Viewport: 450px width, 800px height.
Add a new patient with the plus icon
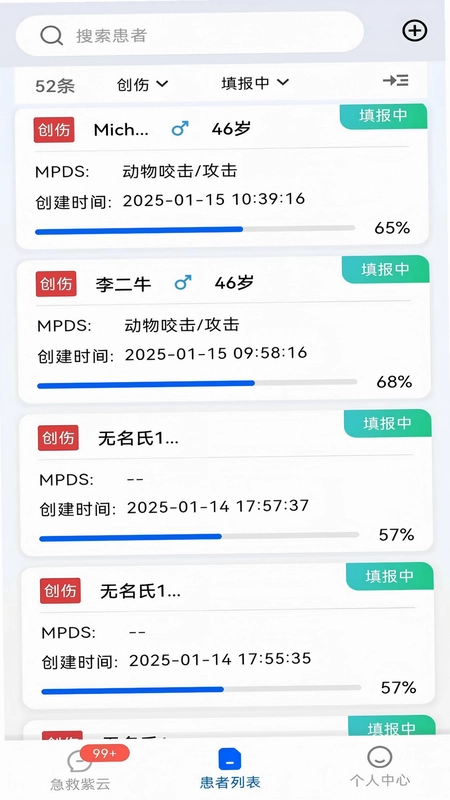coord(414,31)
